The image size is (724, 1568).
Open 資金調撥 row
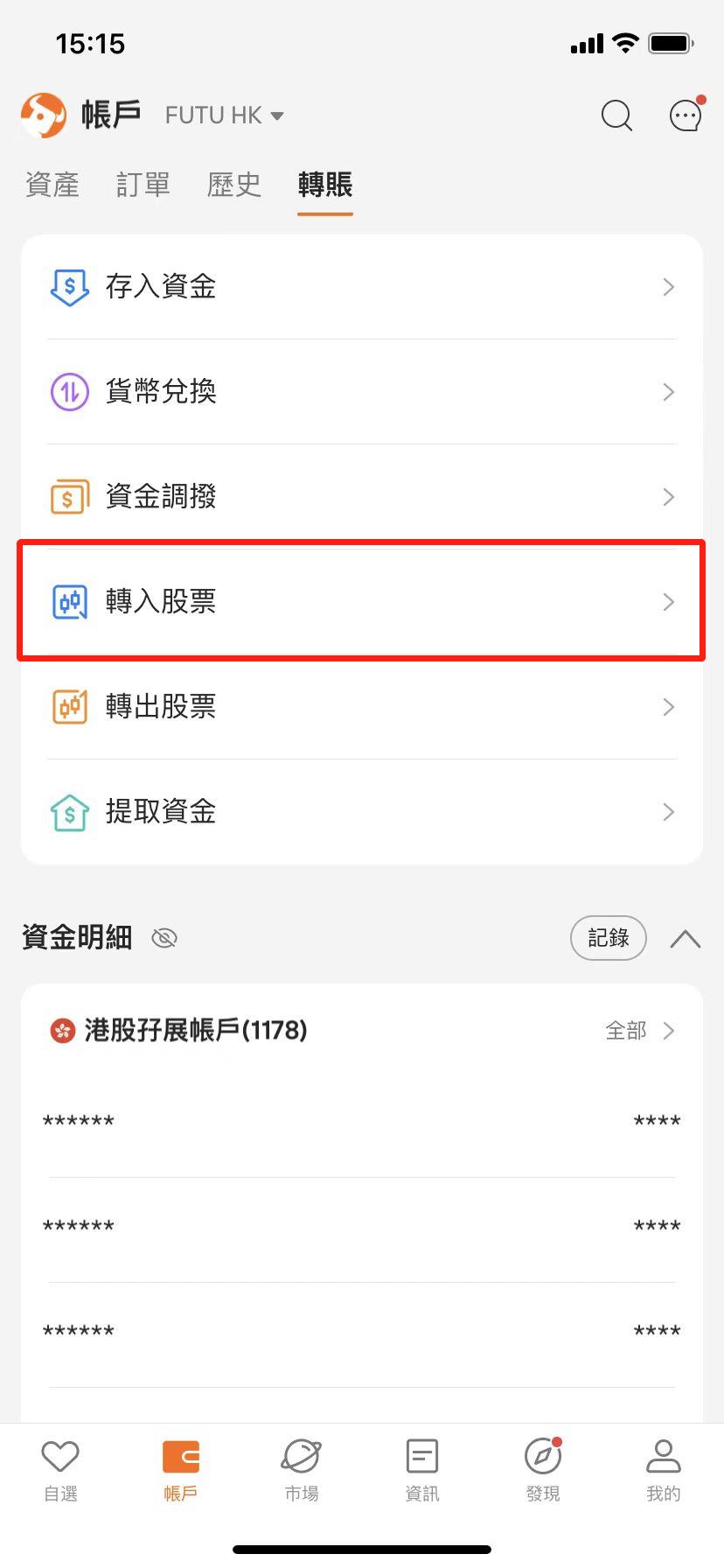[362, 497]
